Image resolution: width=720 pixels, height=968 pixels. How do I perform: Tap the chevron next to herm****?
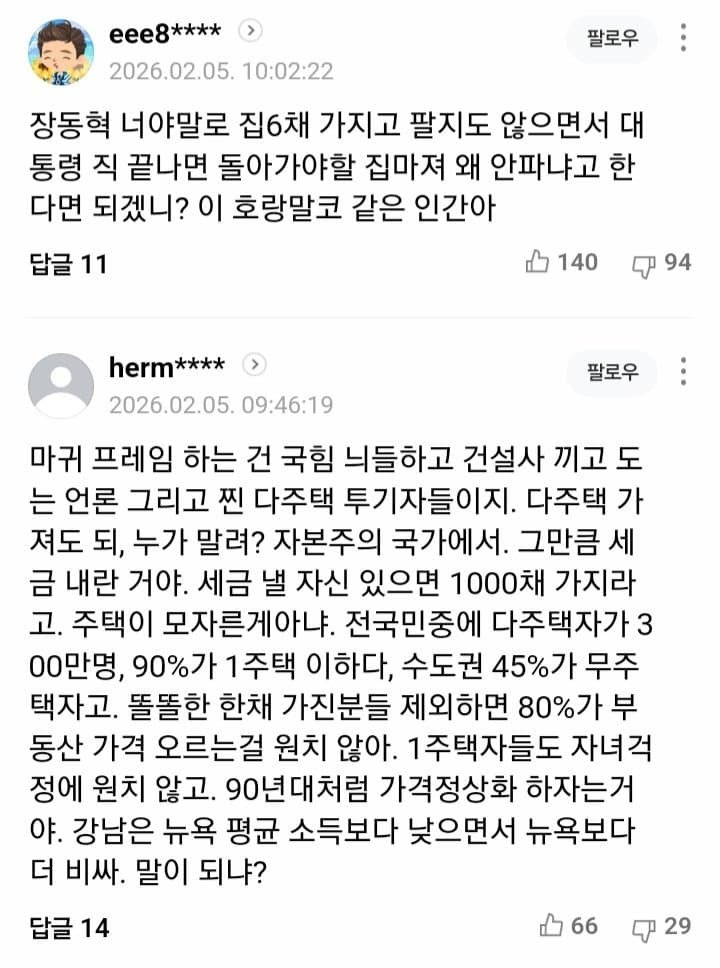(254, 365)
